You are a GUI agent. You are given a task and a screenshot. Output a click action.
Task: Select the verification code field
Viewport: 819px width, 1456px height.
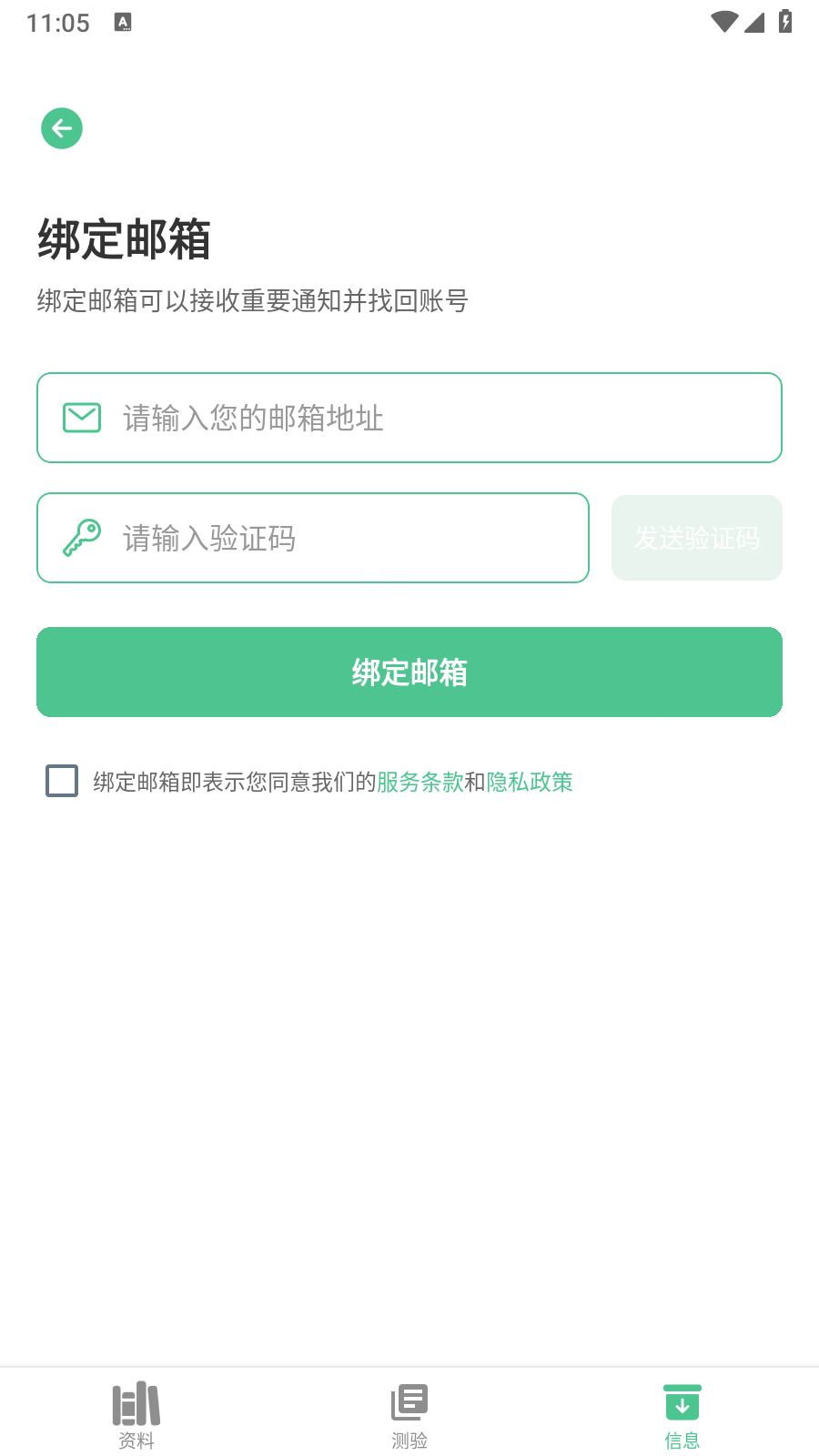pos(313,538)
